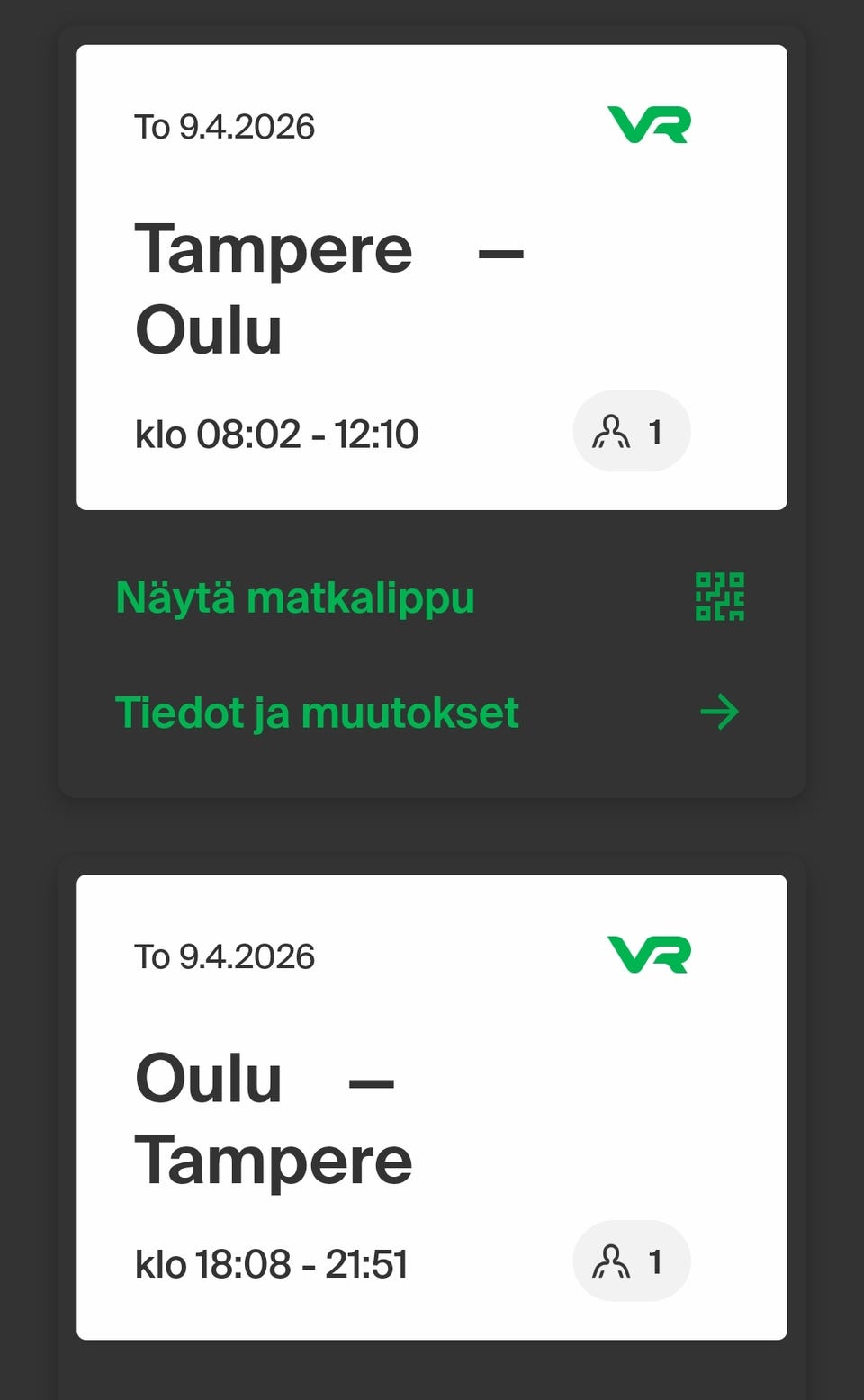
Task: Select the Oulu–Tampere return ticket card
Action: click(x=432, y=1107)
